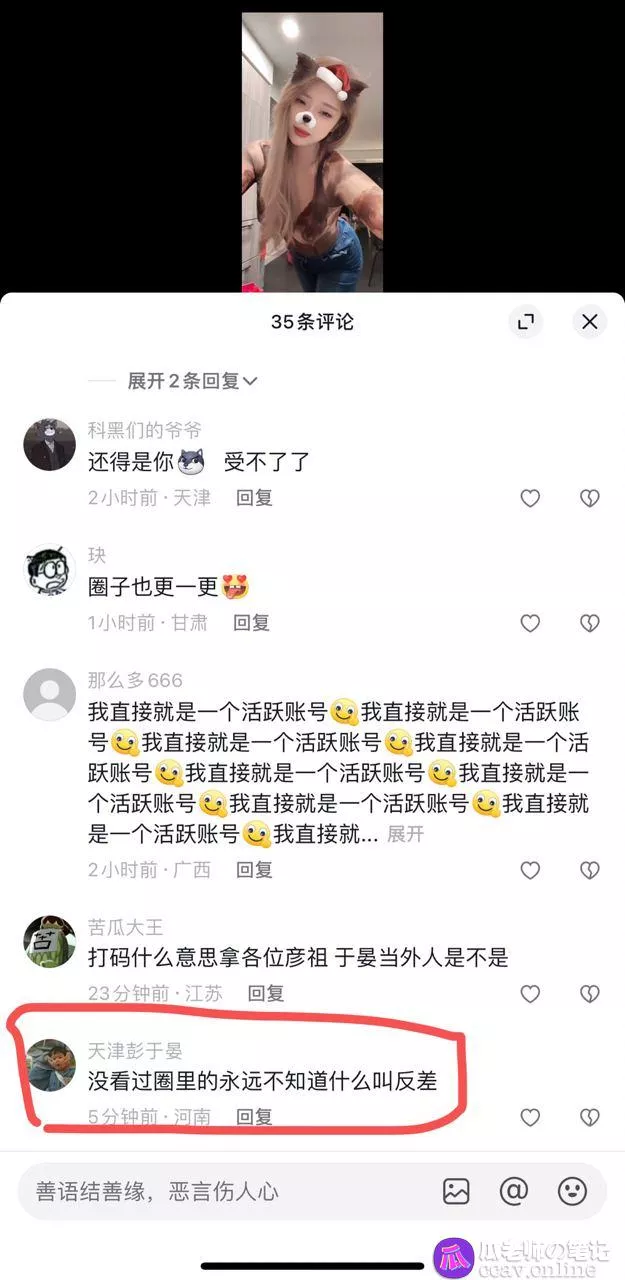Reply to 苦瓜大王's comment
Screen dimensions: 625x1280
[x=265, y=994]
